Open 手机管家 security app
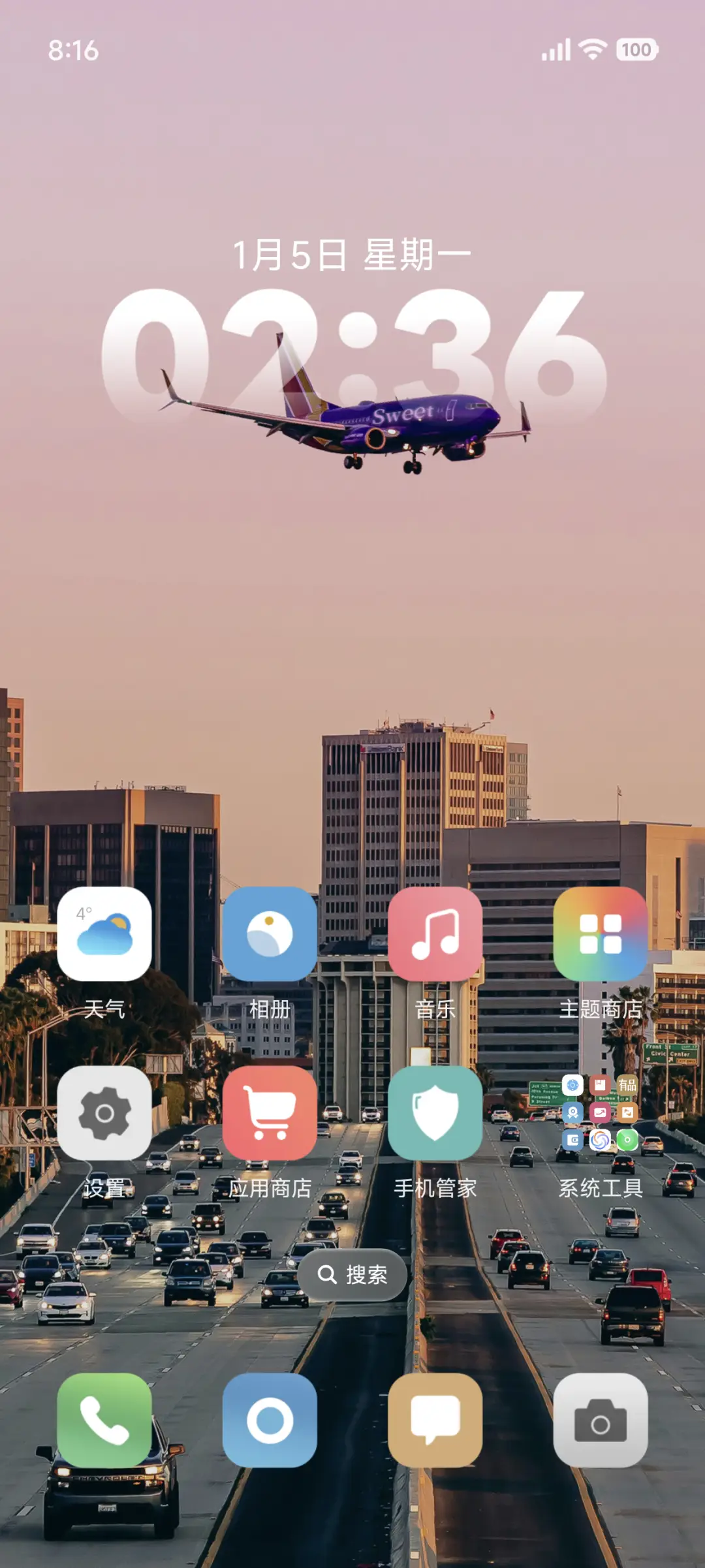The image size is (705, 1568). pyautogui.click(x=435, y=1113)
